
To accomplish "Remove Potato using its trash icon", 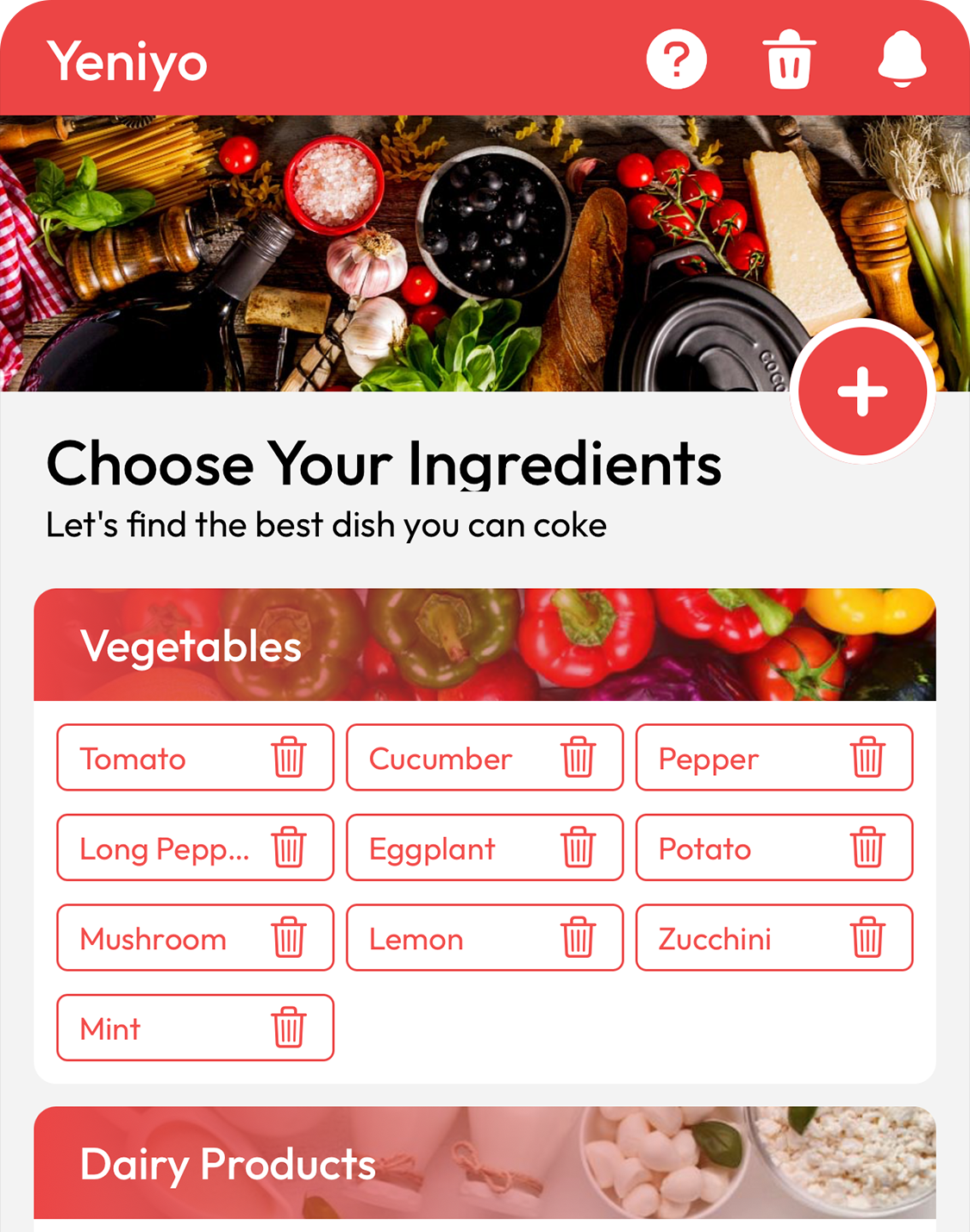I will pos(868,847).
